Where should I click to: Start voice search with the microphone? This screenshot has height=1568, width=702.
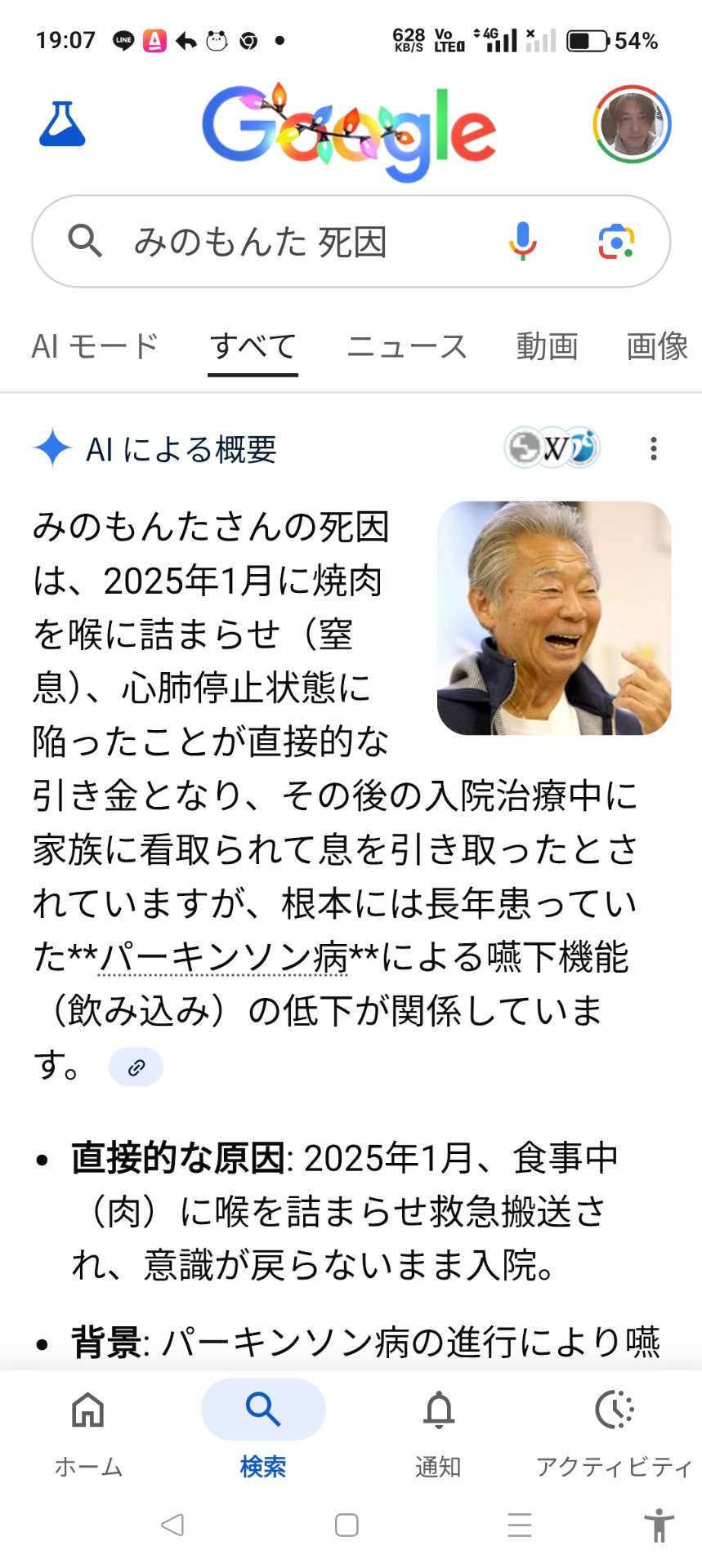point(522,242)
